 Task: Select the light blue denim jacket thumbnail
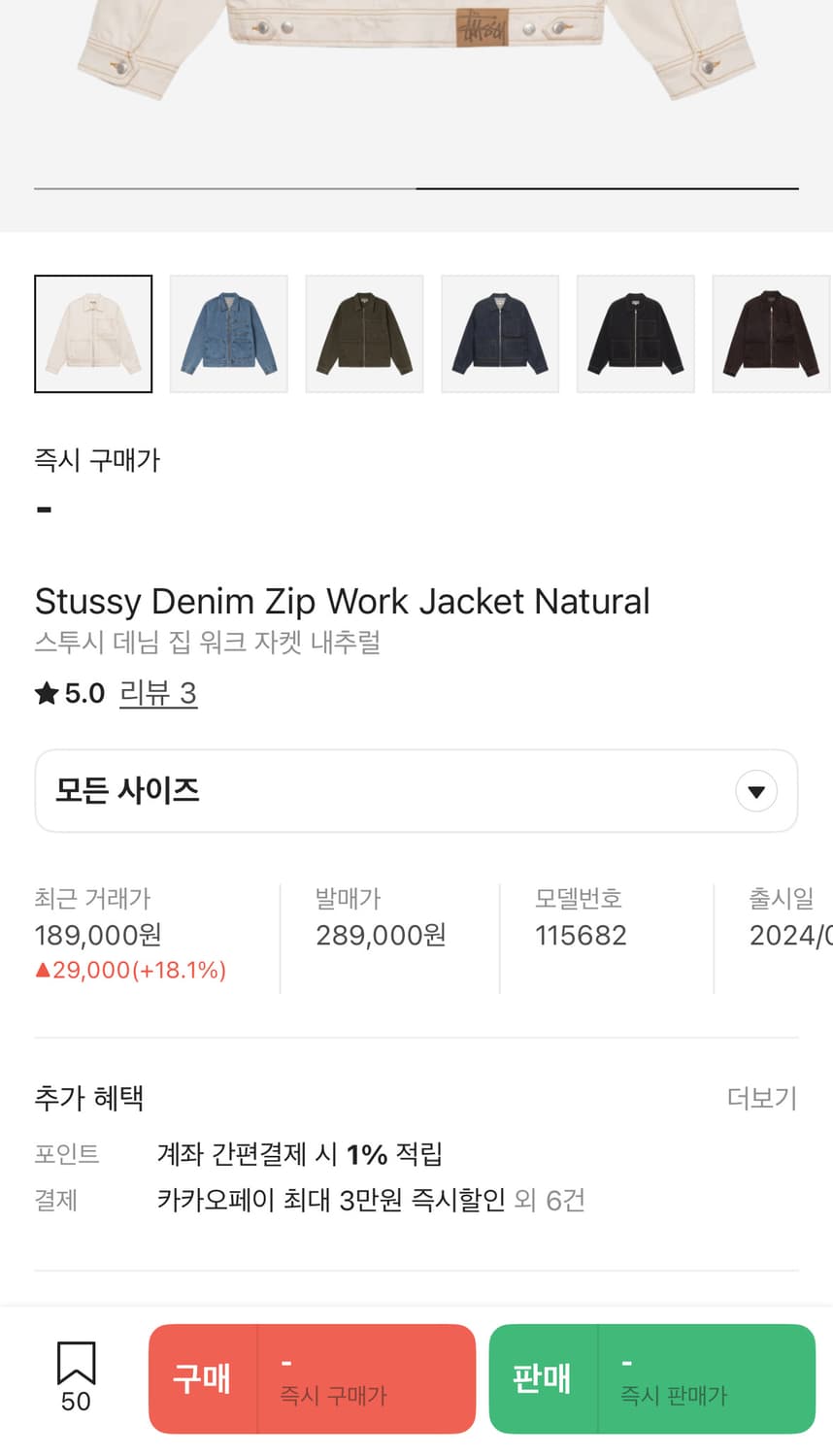click(228, 333)
